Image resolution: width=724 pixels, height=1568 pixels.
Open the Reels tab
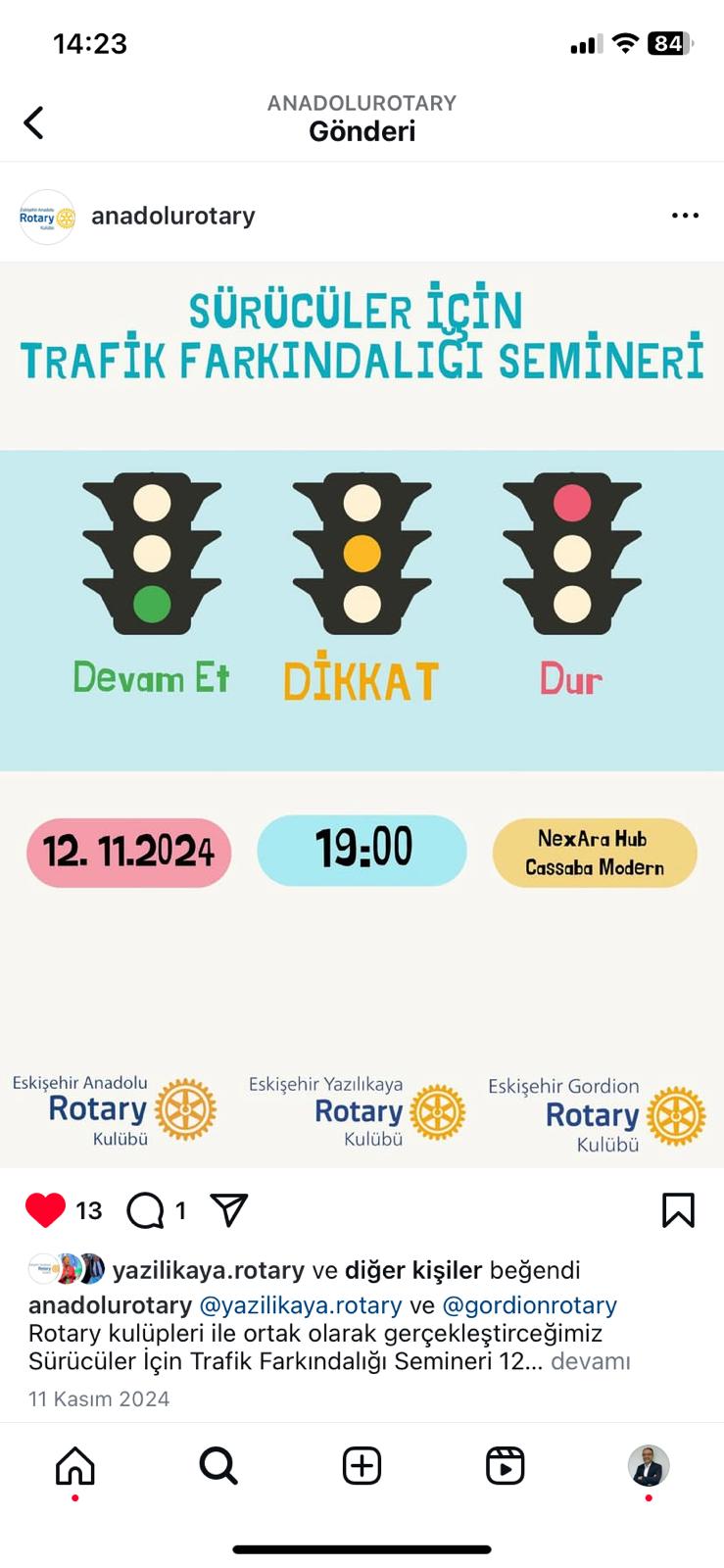click(506, 1466)
